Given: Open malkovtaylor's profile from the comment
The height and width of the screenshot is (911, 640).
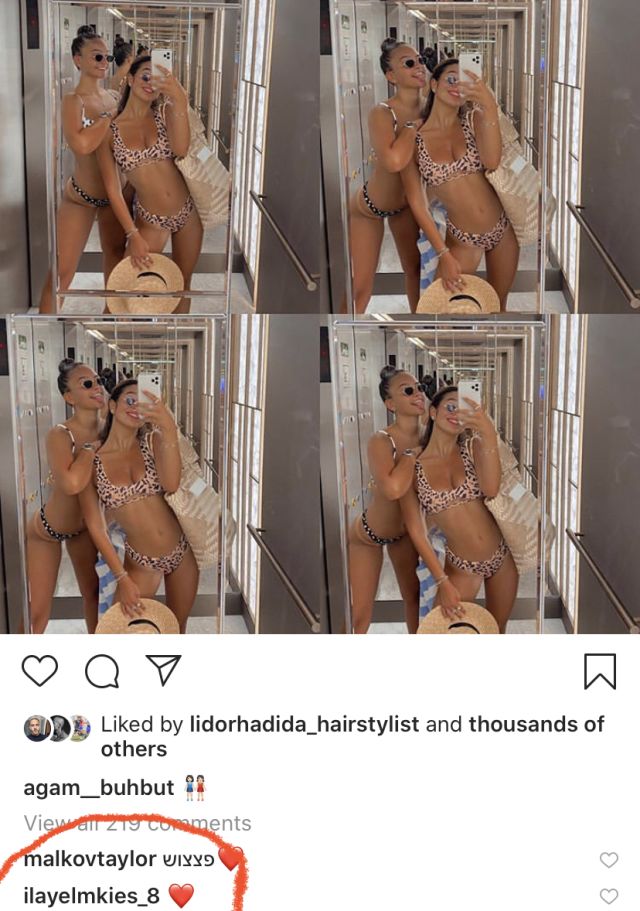Looking at the screenshot, I should pyautogui.click(x=90, y=859).
